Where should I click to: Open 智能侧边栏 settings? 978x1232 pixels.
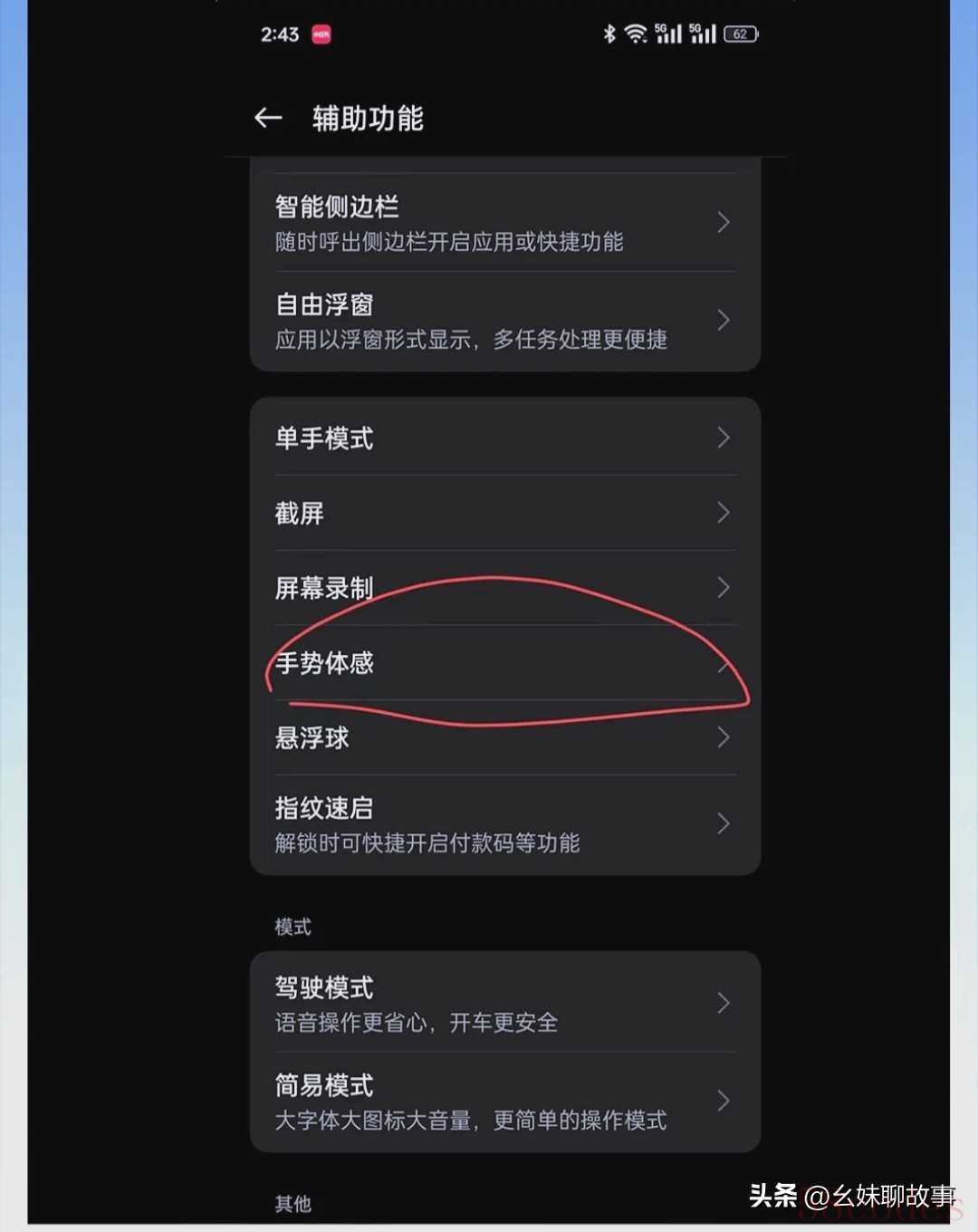point(503,223)
